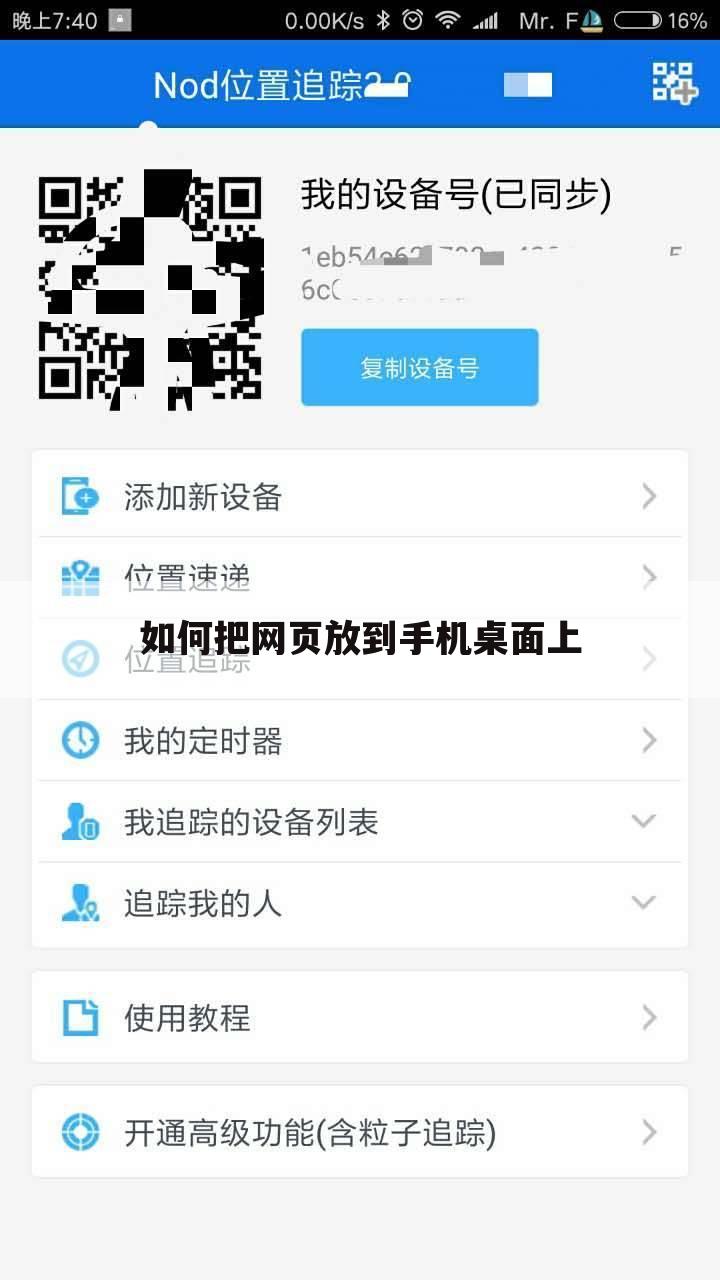Tap the 复制设备号 button
This screenshot has height=1280, width=720.
click(419, 367)
